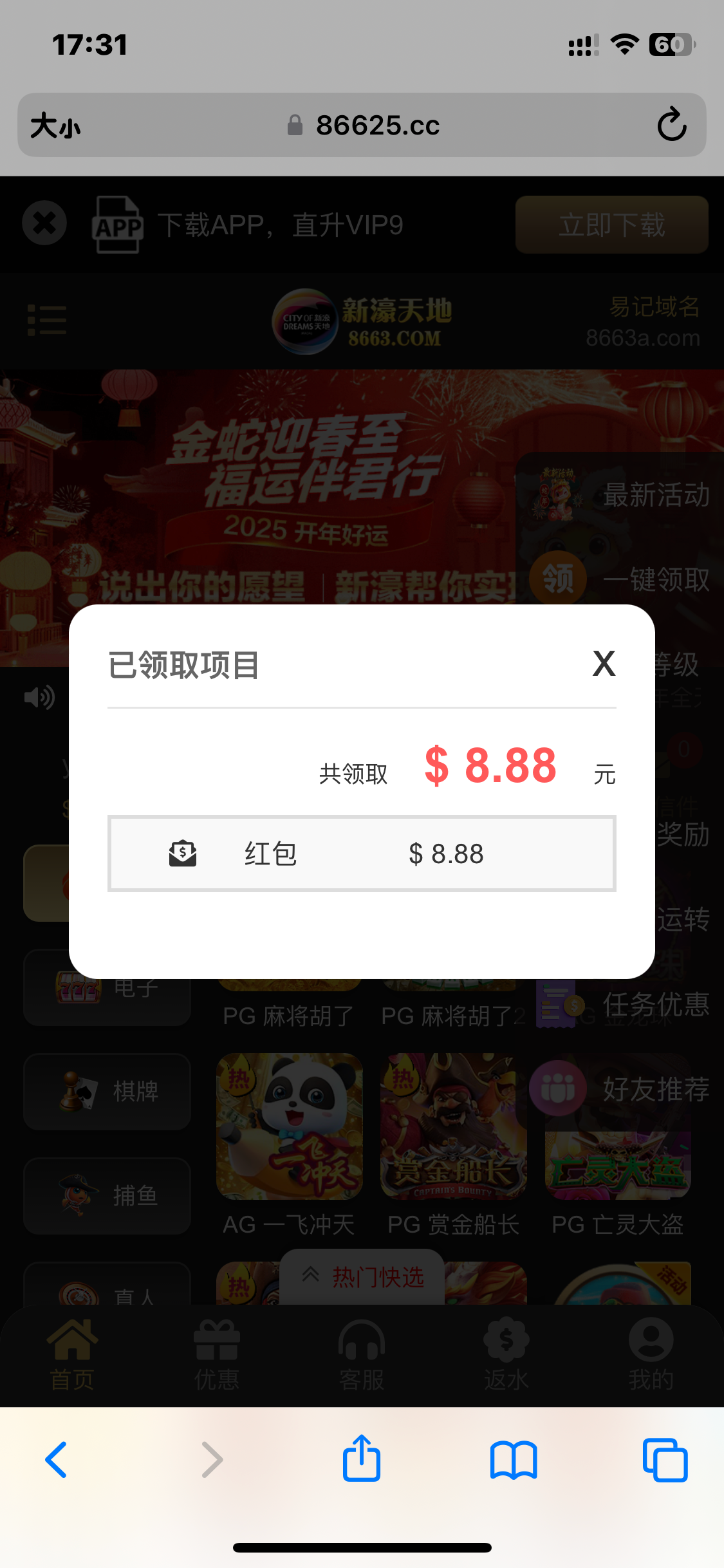This screenshot has width=724, height=1568.
Task: Tap the 86625.cc address bar
Action: (x=364, y=125)
